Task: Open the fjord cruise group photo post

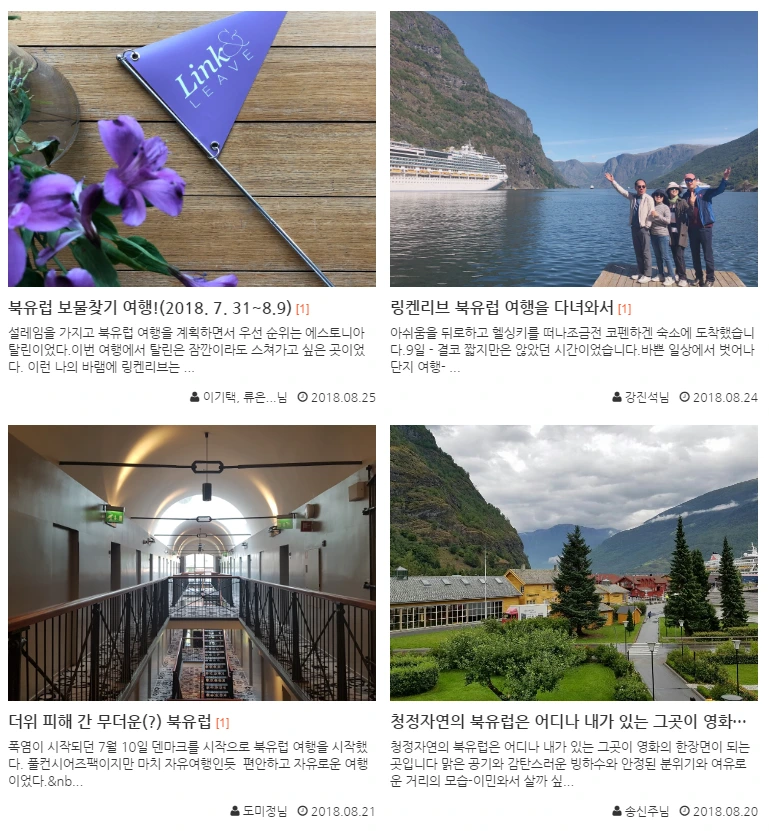Action: pyautogui.click(x=573, y=149)
